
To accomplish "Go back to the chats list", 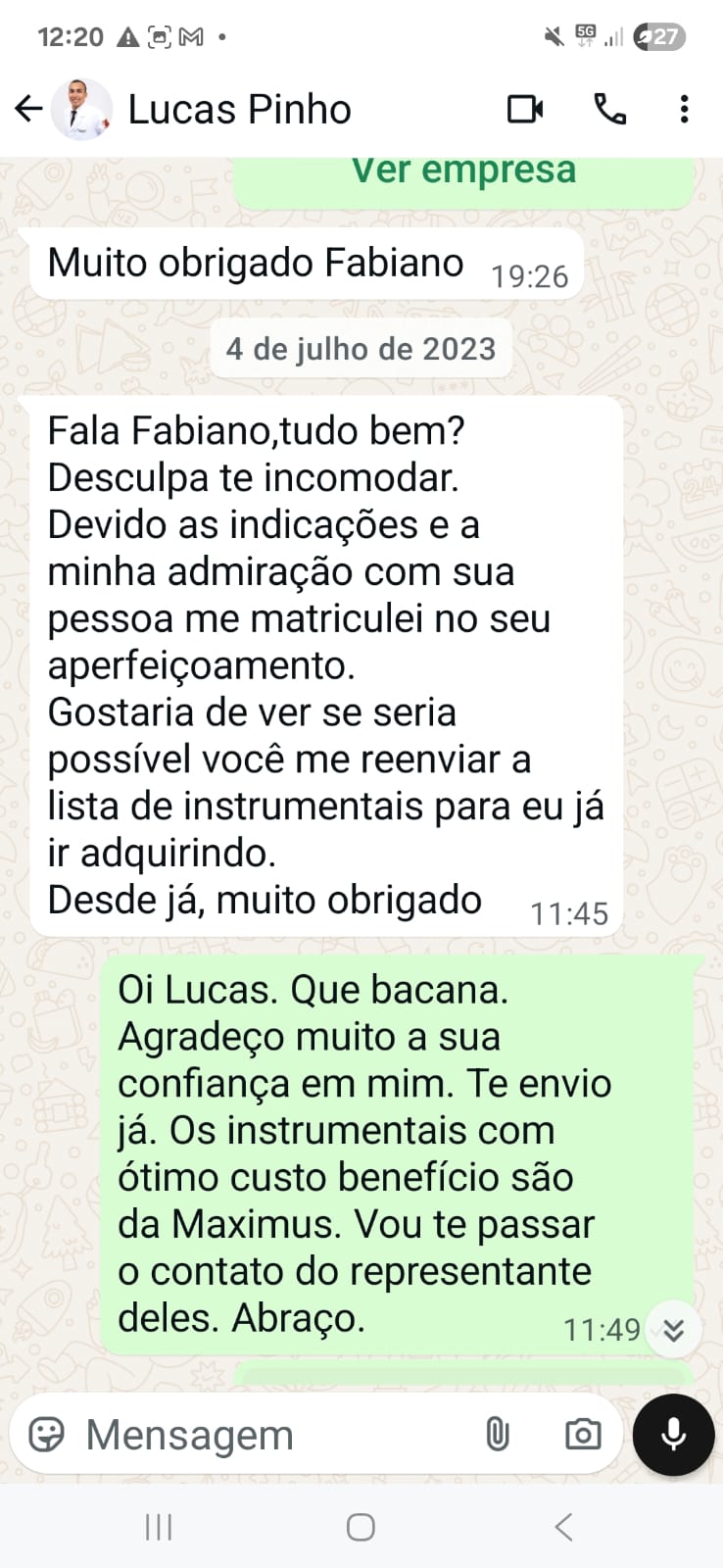I will coord(26,109).
